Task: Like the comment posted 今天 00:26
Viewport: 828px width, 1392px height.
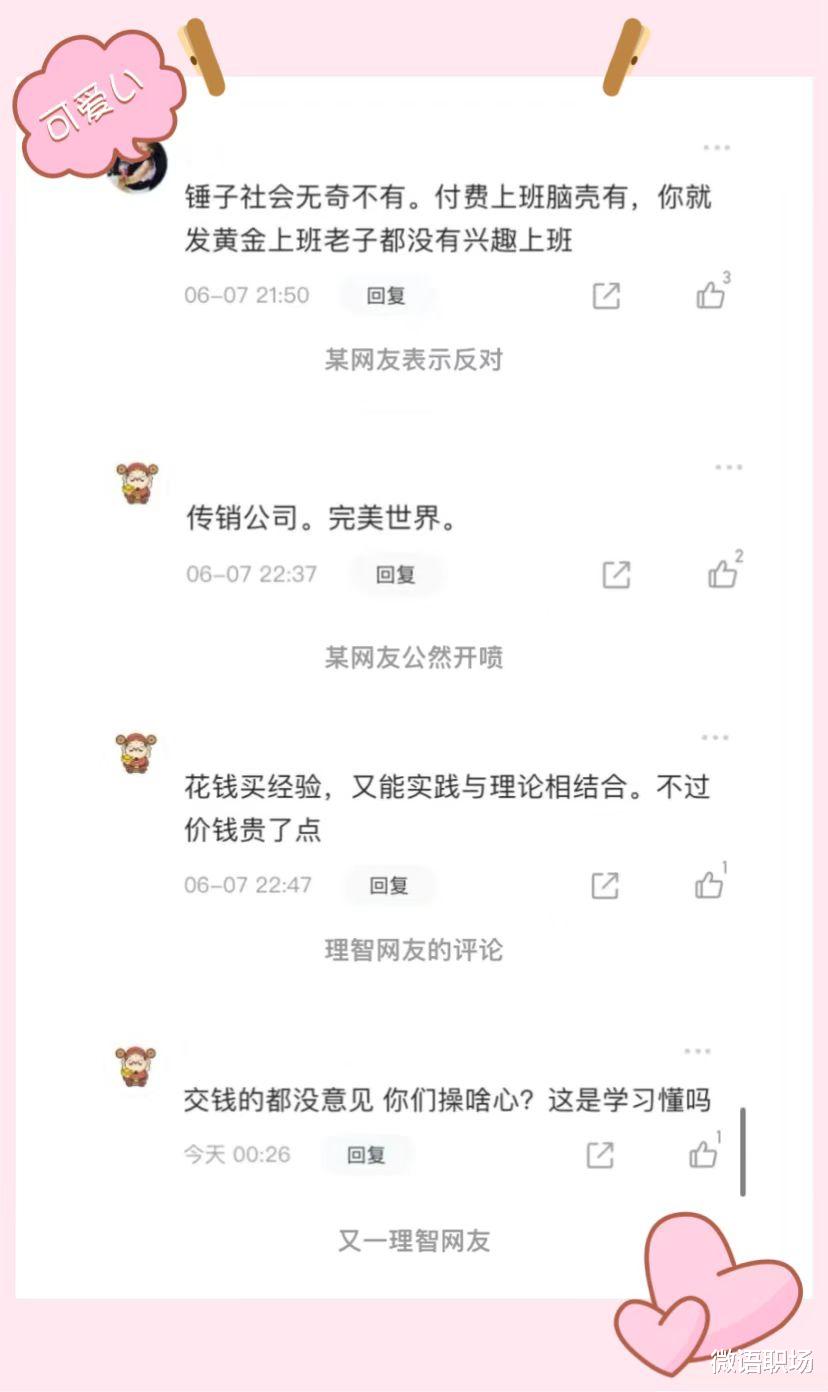Action: coord(703,1153)
